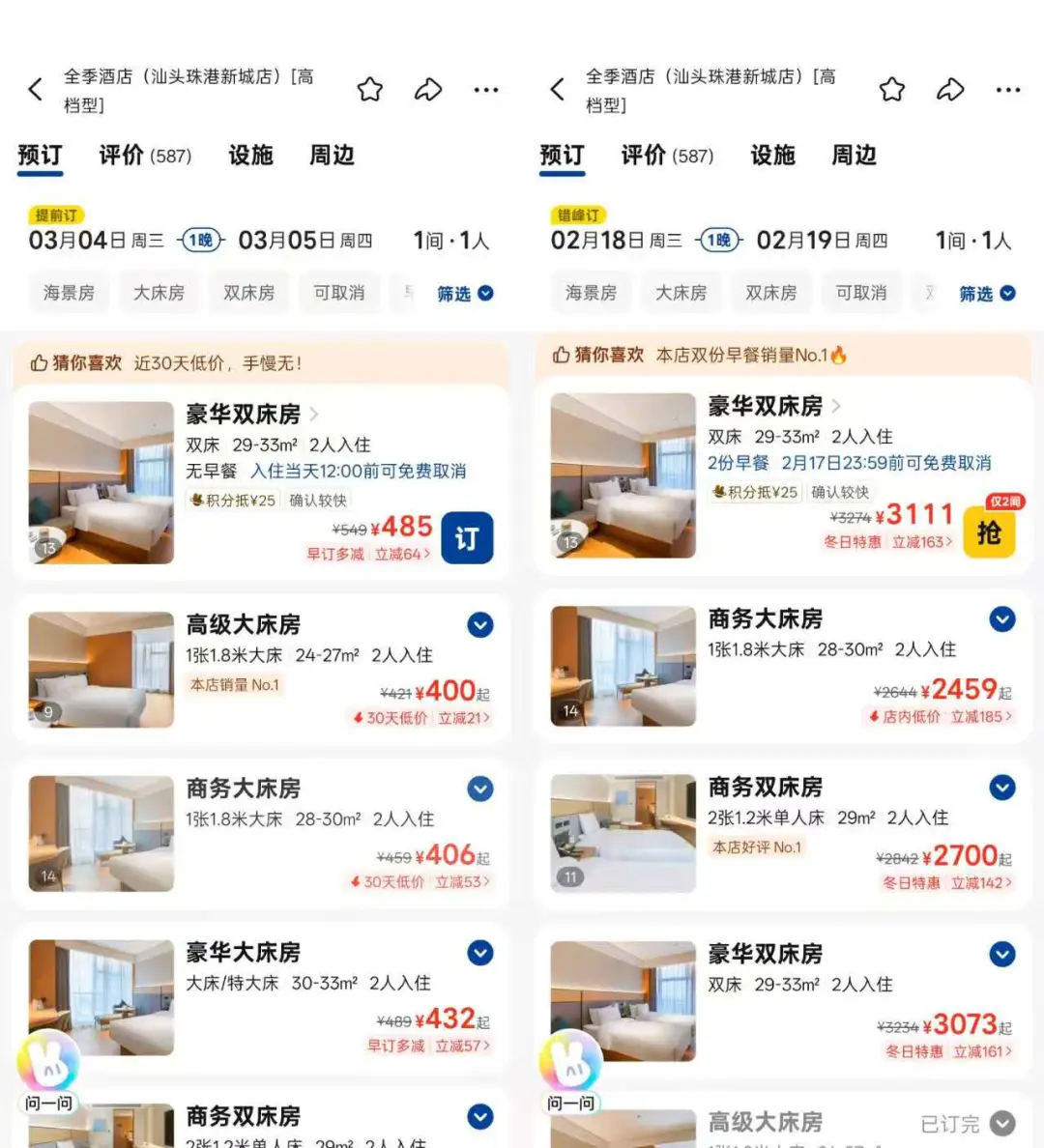Tap the share icon on the left screen
Image resolution: width=1044 pixels, height=1148 pixels.
(x=428, y=88)
